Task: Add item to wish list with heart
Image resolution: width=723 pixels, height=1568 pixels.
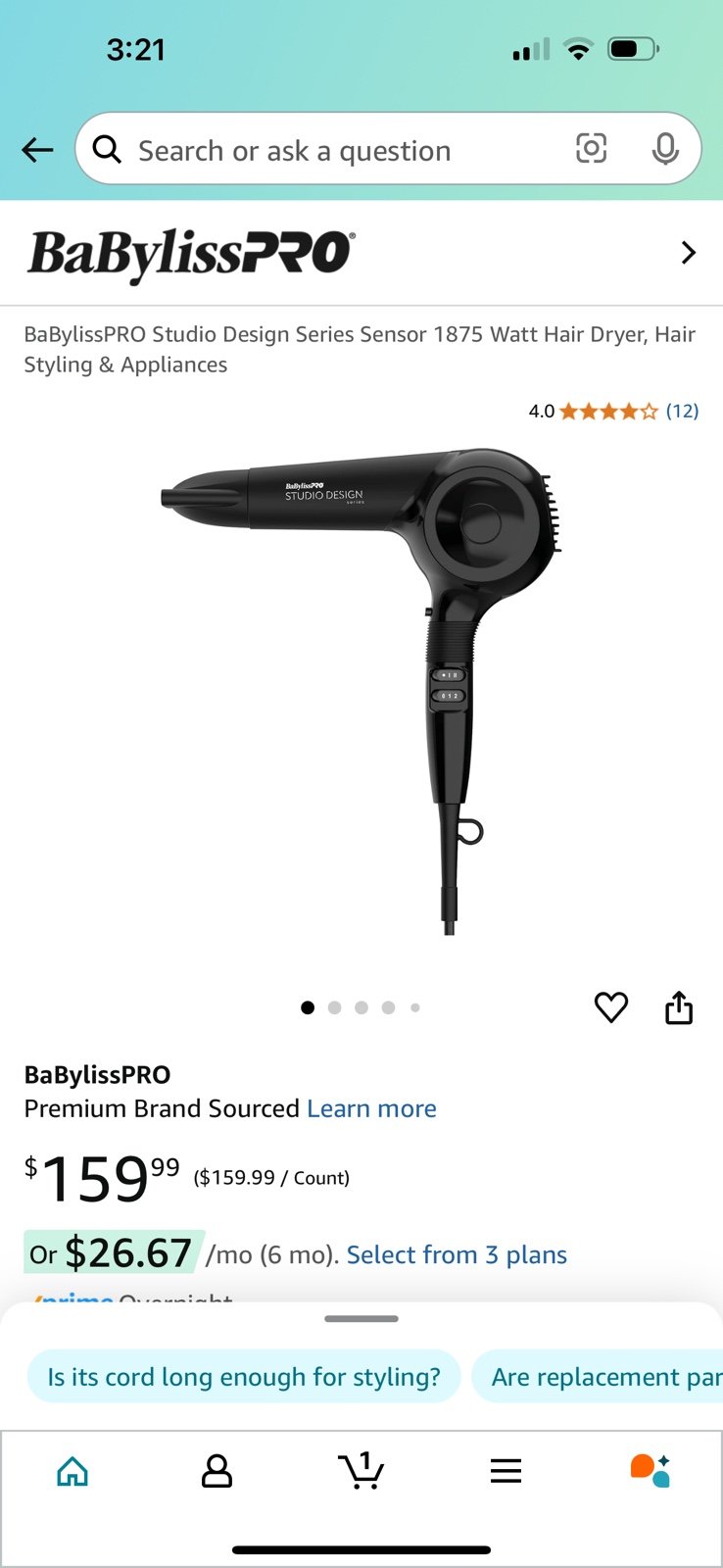Action: coord(611,1007)
